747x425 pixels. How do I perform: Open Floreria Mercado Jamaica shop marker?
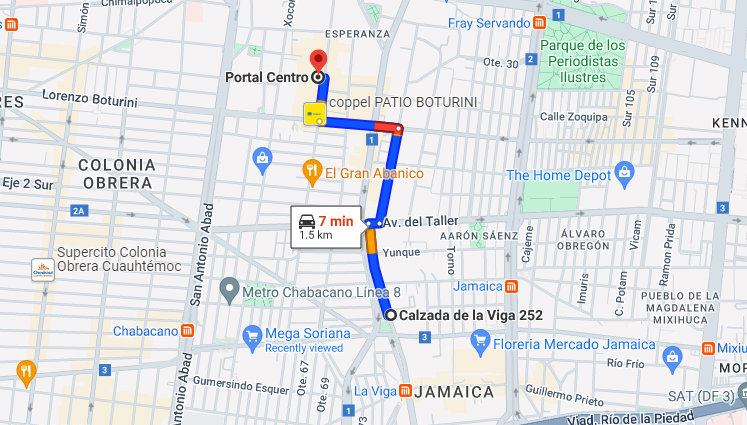coord(480,345)
